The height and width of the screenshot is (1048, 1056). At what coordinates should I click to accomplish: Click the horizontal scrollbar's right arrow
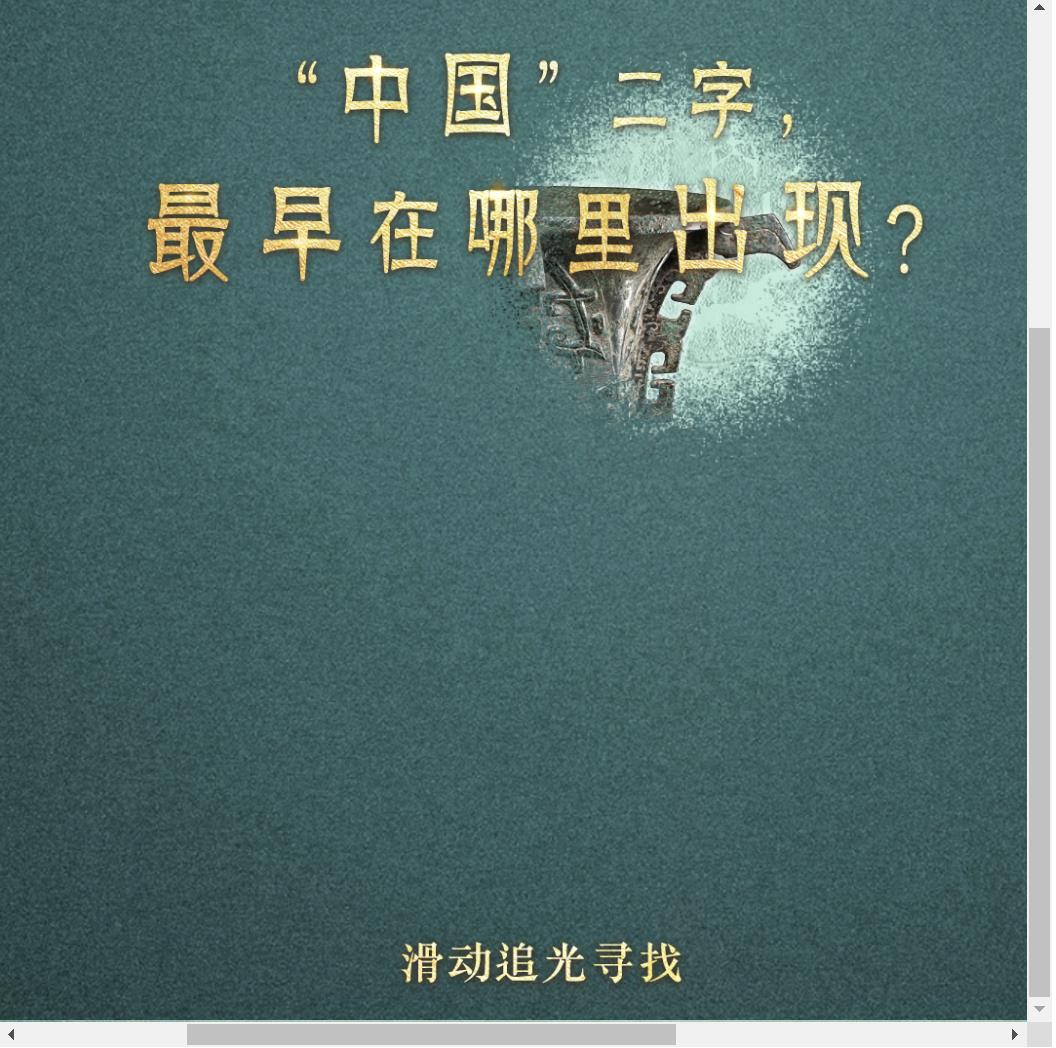[x=1014, y=1034]
